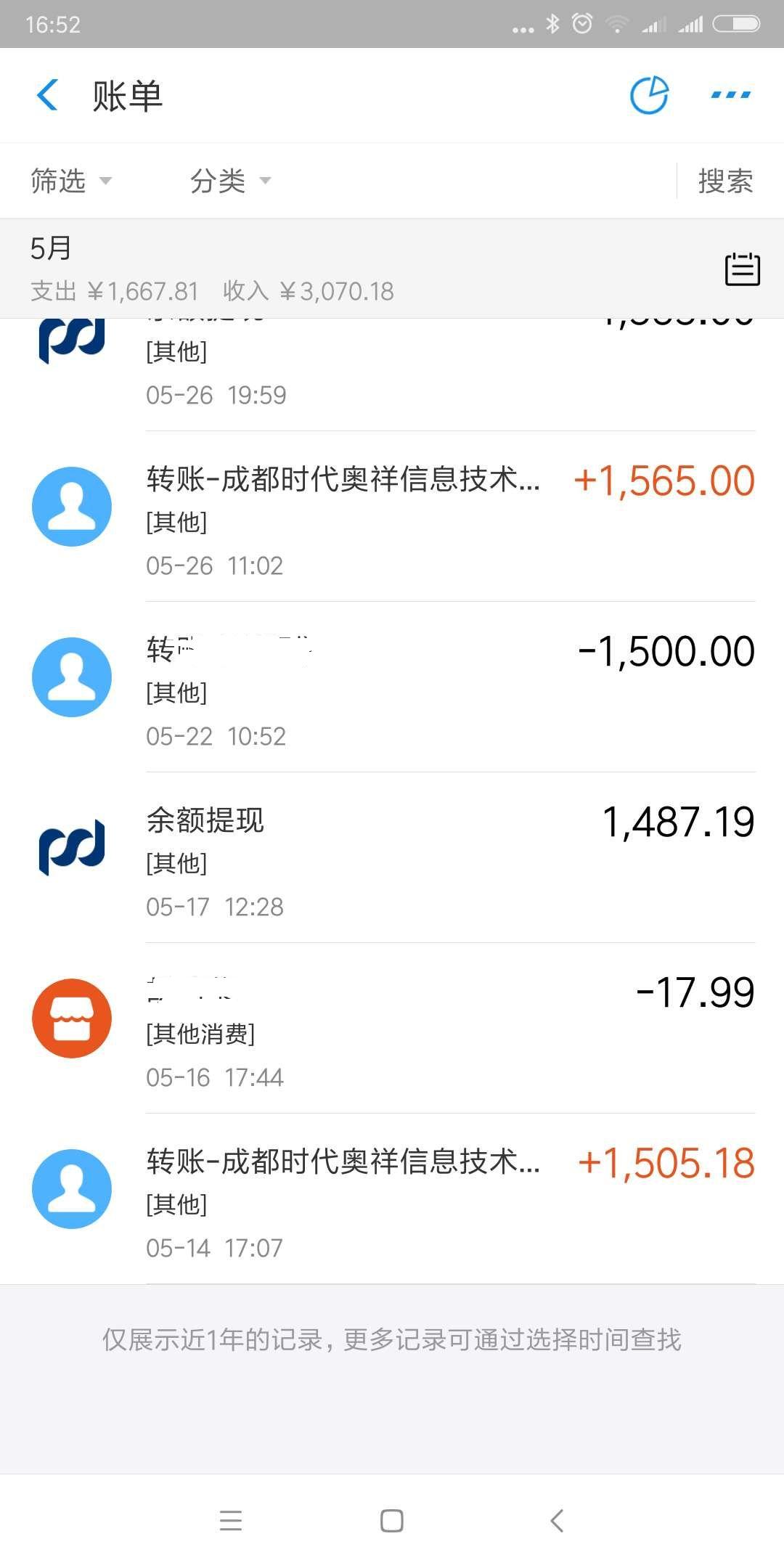
Task: Open the monthly calendar icon beside 5月
Action: pyautogui.click(x=743, y=269)
